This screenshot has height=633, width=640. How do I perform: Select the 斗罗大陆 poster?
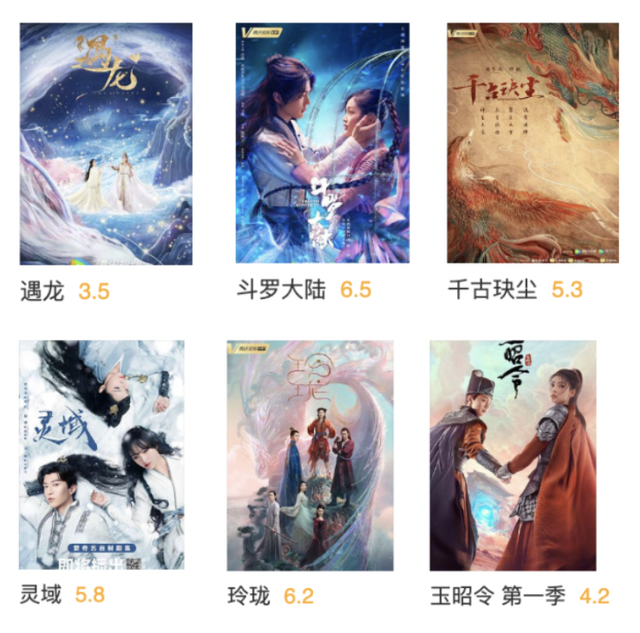click(x=322, y=143)
